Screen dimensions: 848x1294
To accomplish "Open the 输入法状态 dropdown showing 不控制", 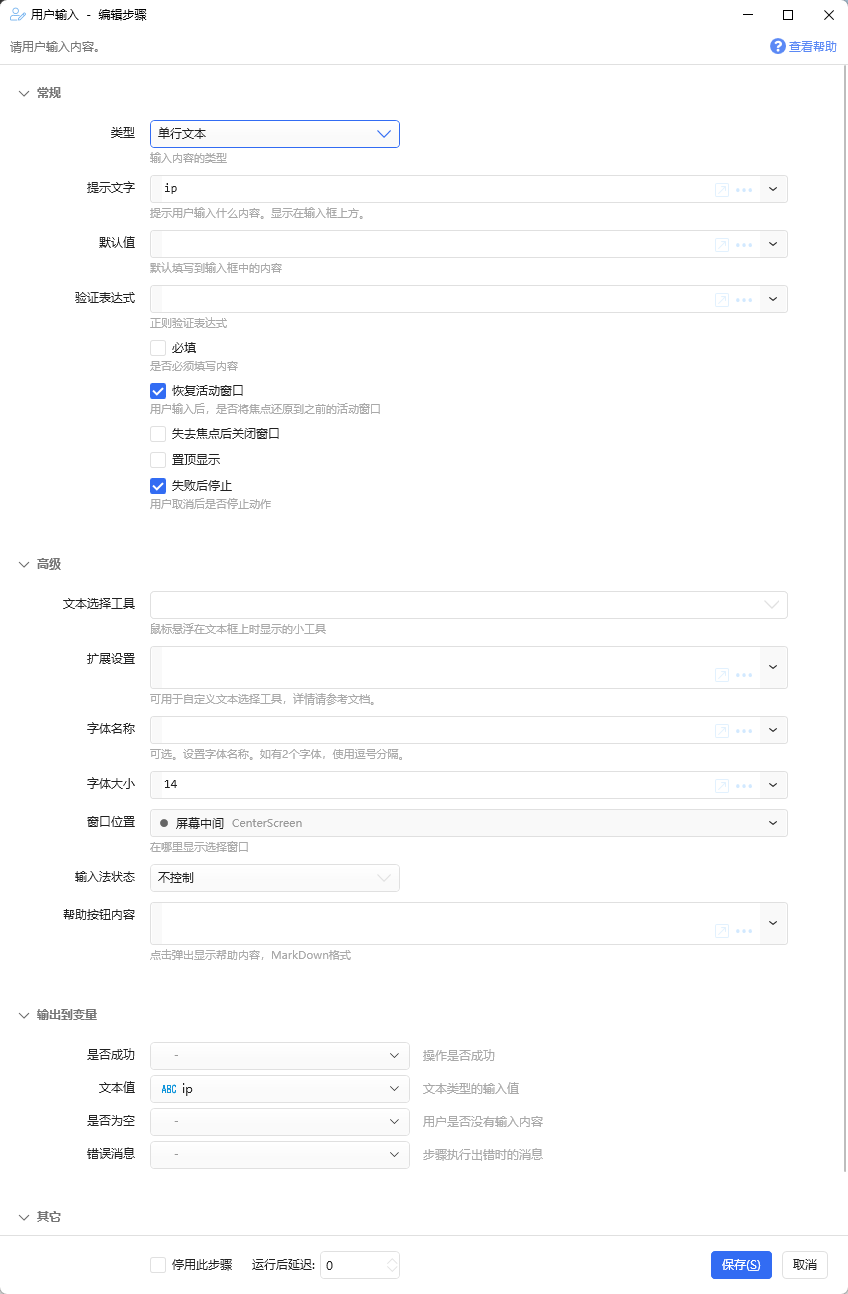I will tap(274, 878).
